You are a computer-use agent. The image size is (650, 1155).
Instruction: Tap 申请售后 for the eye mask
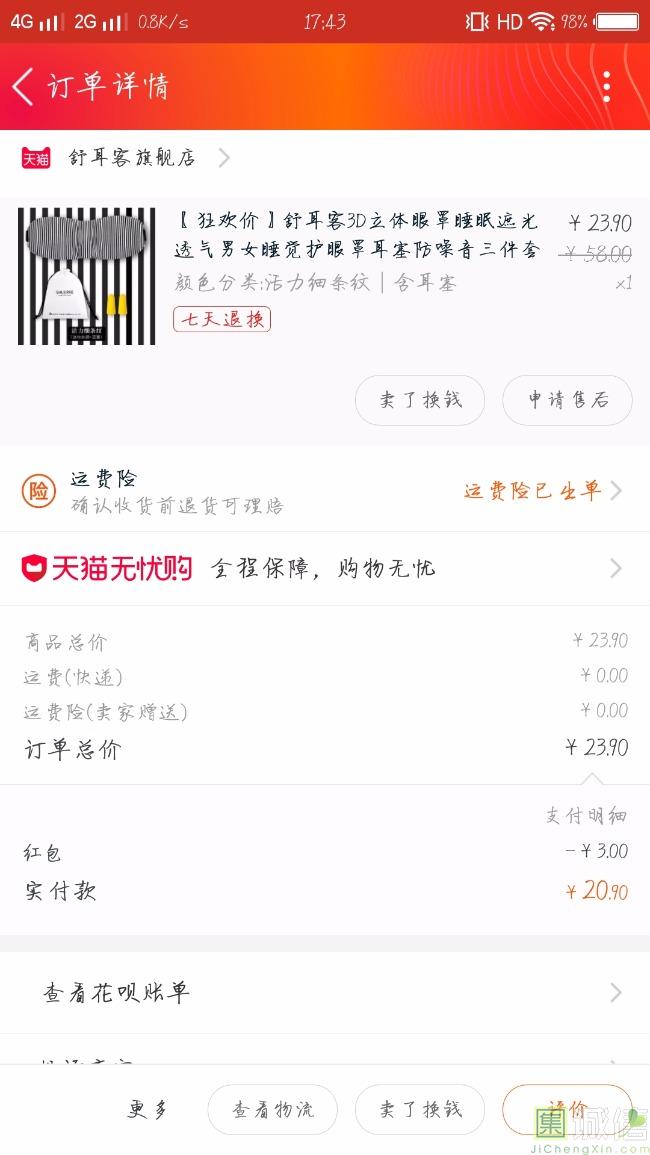point(567,400)
